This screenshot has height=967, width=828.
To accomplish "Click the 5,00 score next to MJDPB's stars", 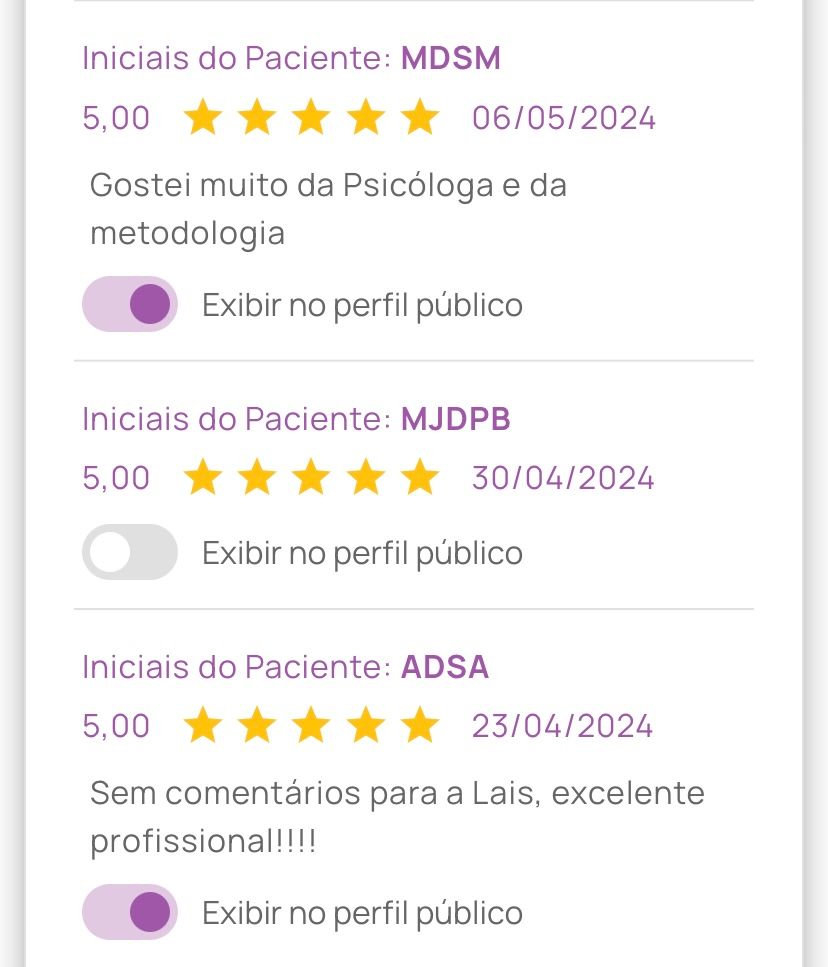I will 115,477.
